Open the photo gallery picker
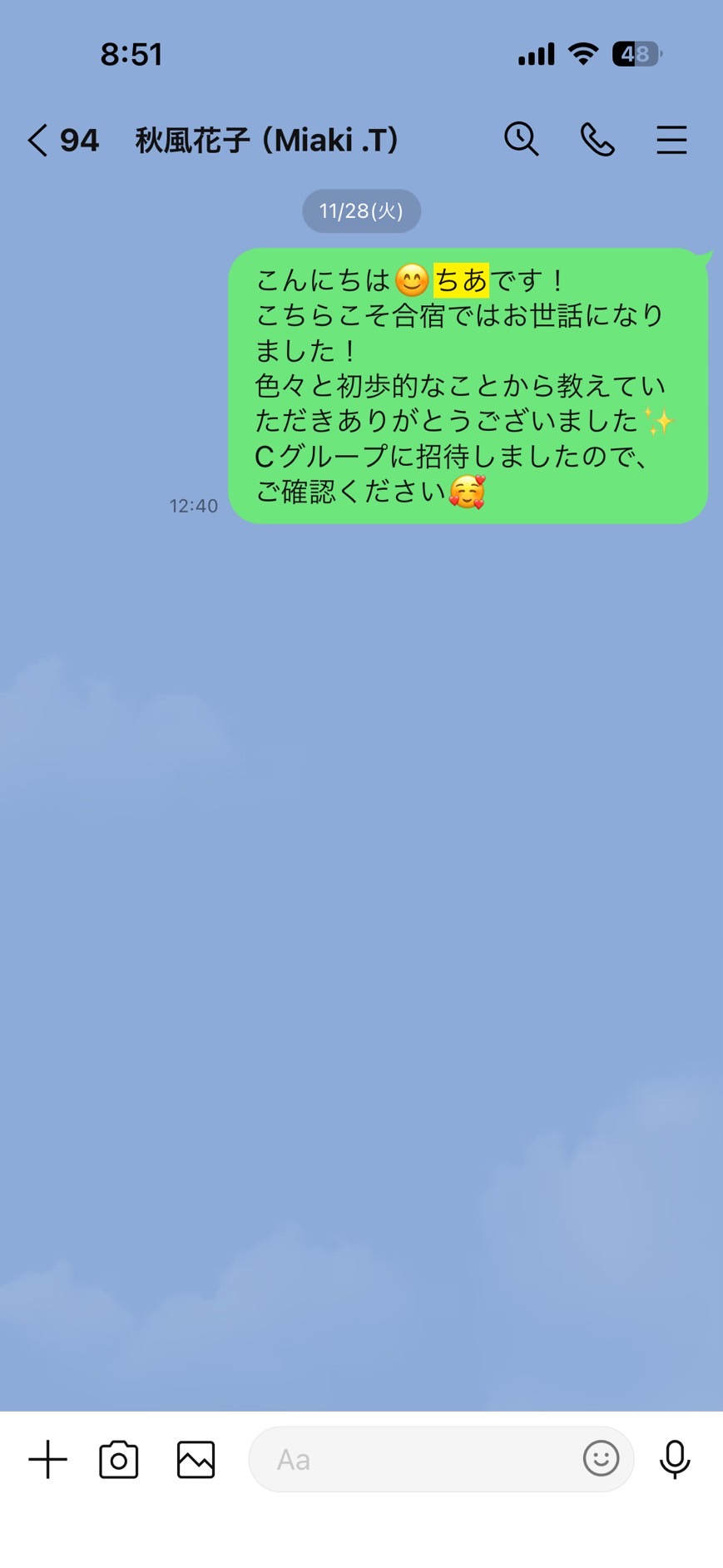This screenshot has width=723, height=1568. (x=196, y=1459)
